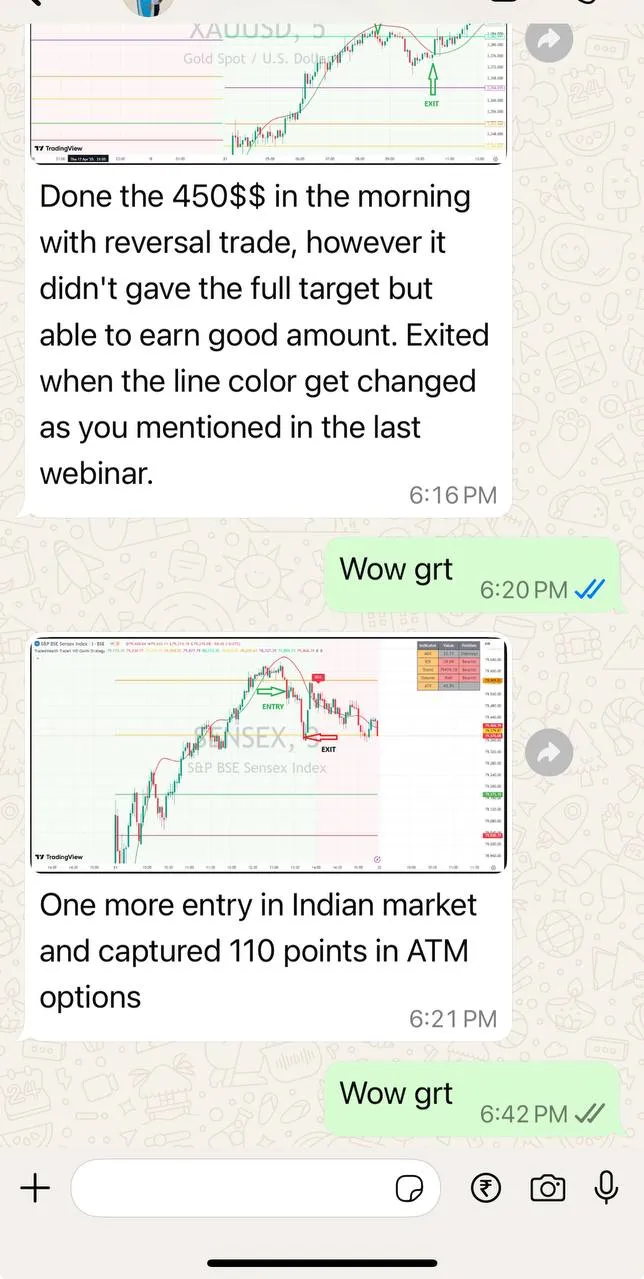Open the sticker picker
Screen dimensions: 644x1279
coord(410,1188)
